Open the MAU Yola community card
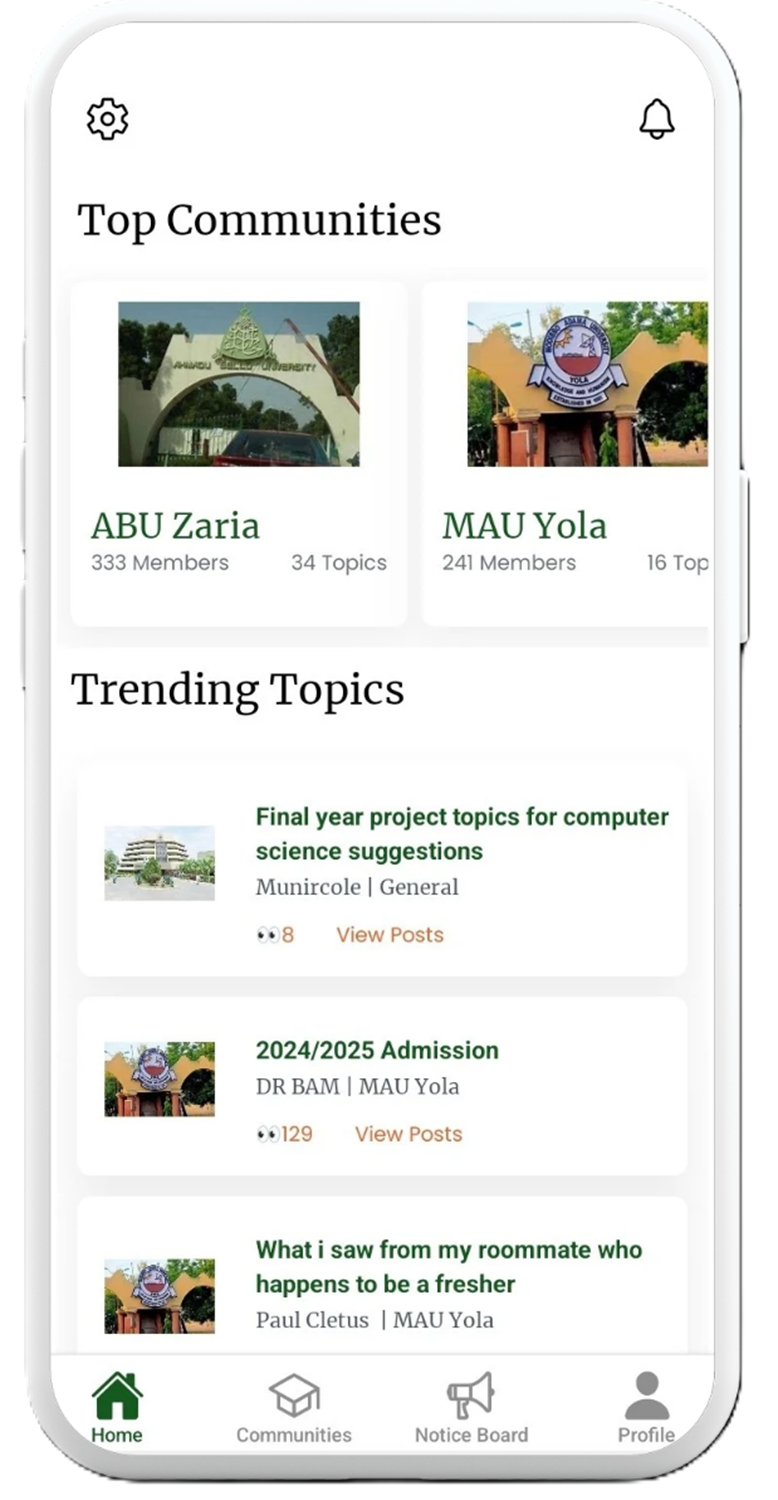This screenshot has height=1500, width=778. coord(566,455)
